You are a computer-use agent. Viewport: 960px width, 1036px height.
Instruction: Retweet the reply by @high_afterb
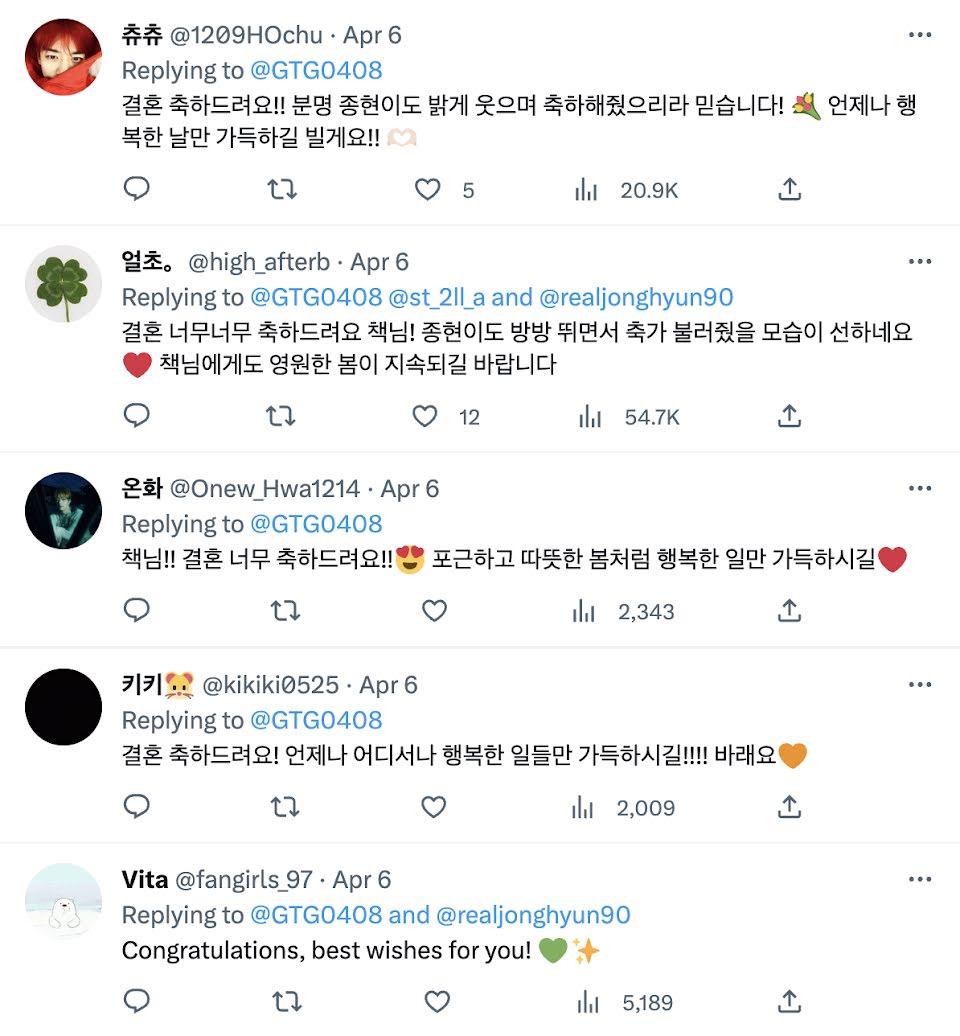pyautogui.click(x=281, y=416)
